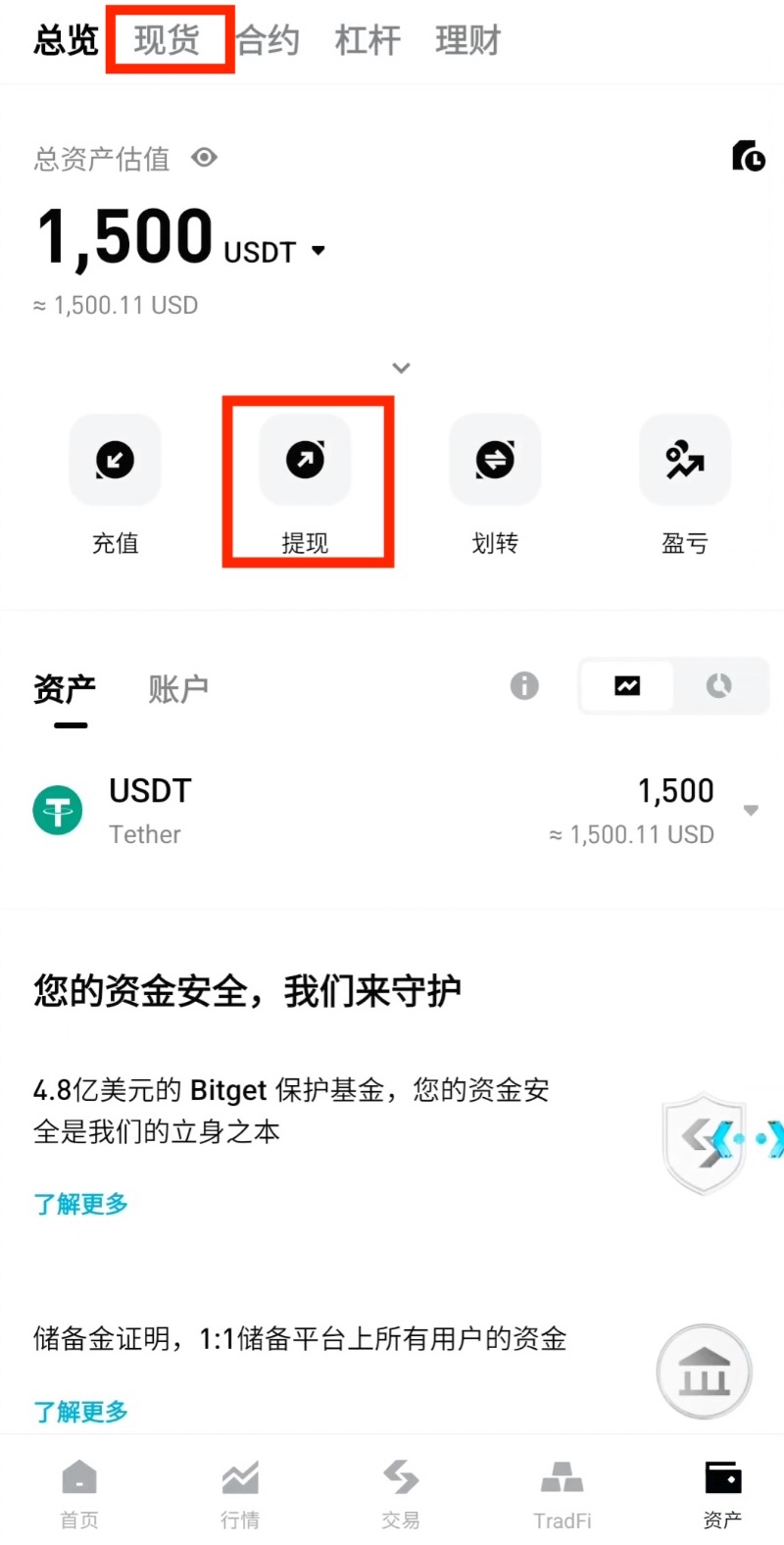This screenshot has width=784, height=1545.
Task: Tap the 充值 deposit icon
Action: pos(115,460)
